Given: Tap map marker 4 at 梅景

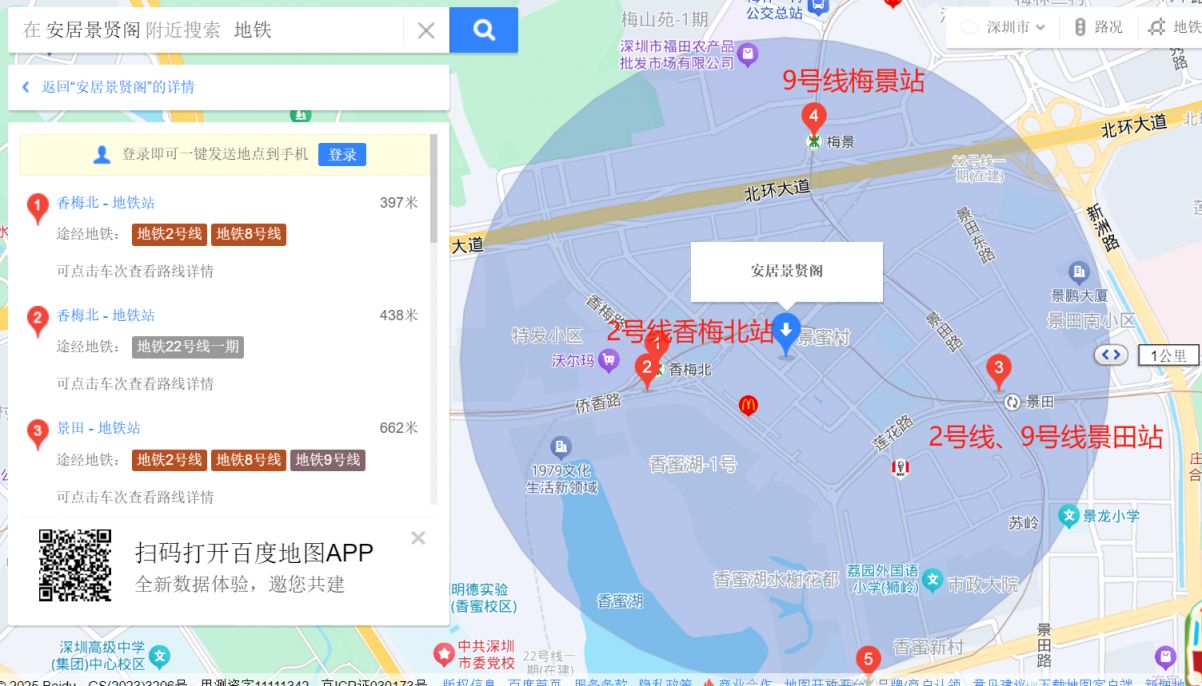Looking at the screenshot, I should tap(814, 117).
